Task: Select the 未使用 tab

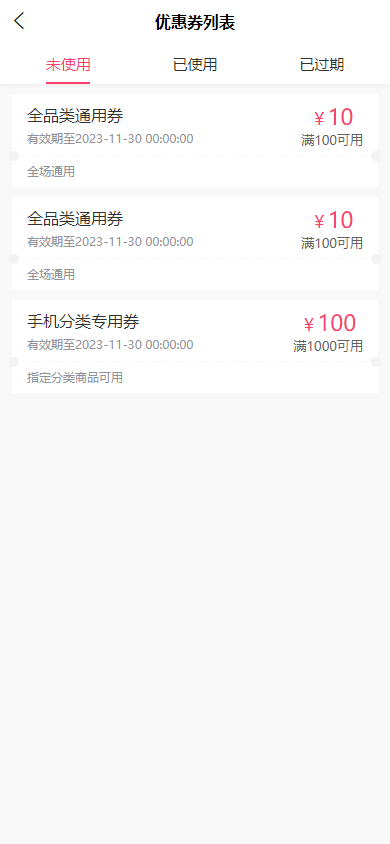Action: click(68, 65)
